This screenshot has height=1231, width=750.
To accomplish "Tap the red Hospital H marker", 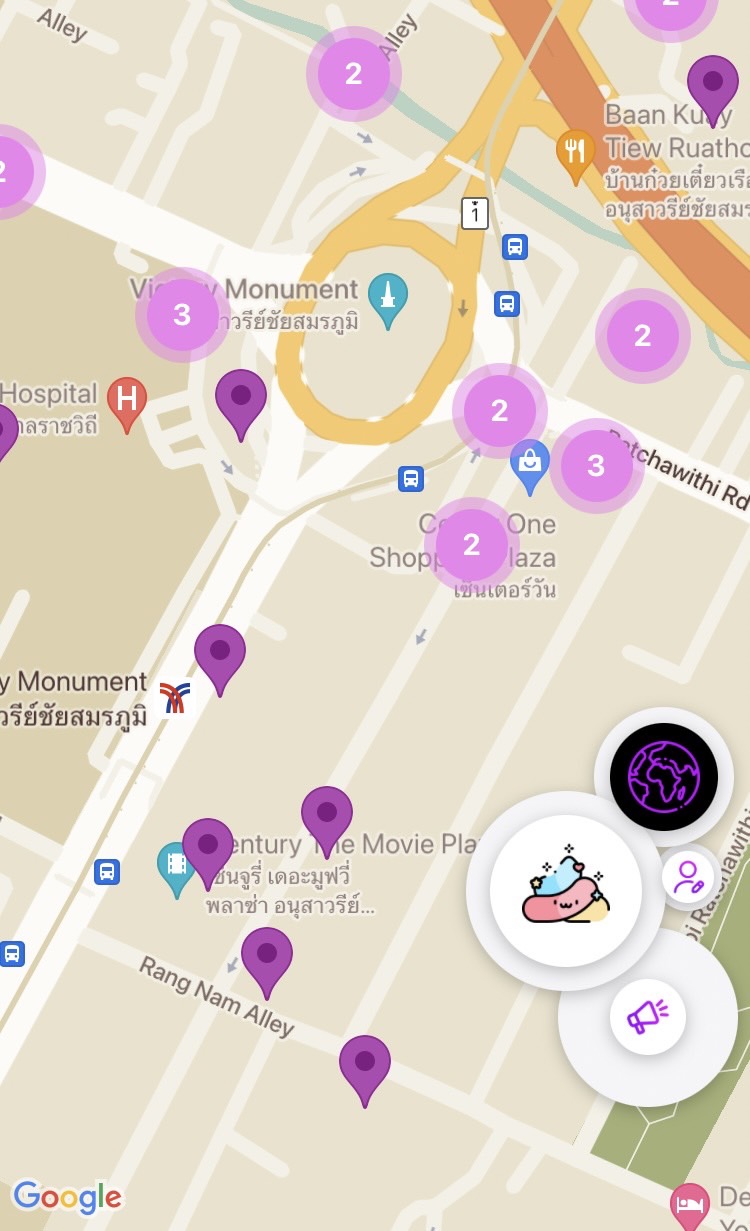I will (127, 400).
